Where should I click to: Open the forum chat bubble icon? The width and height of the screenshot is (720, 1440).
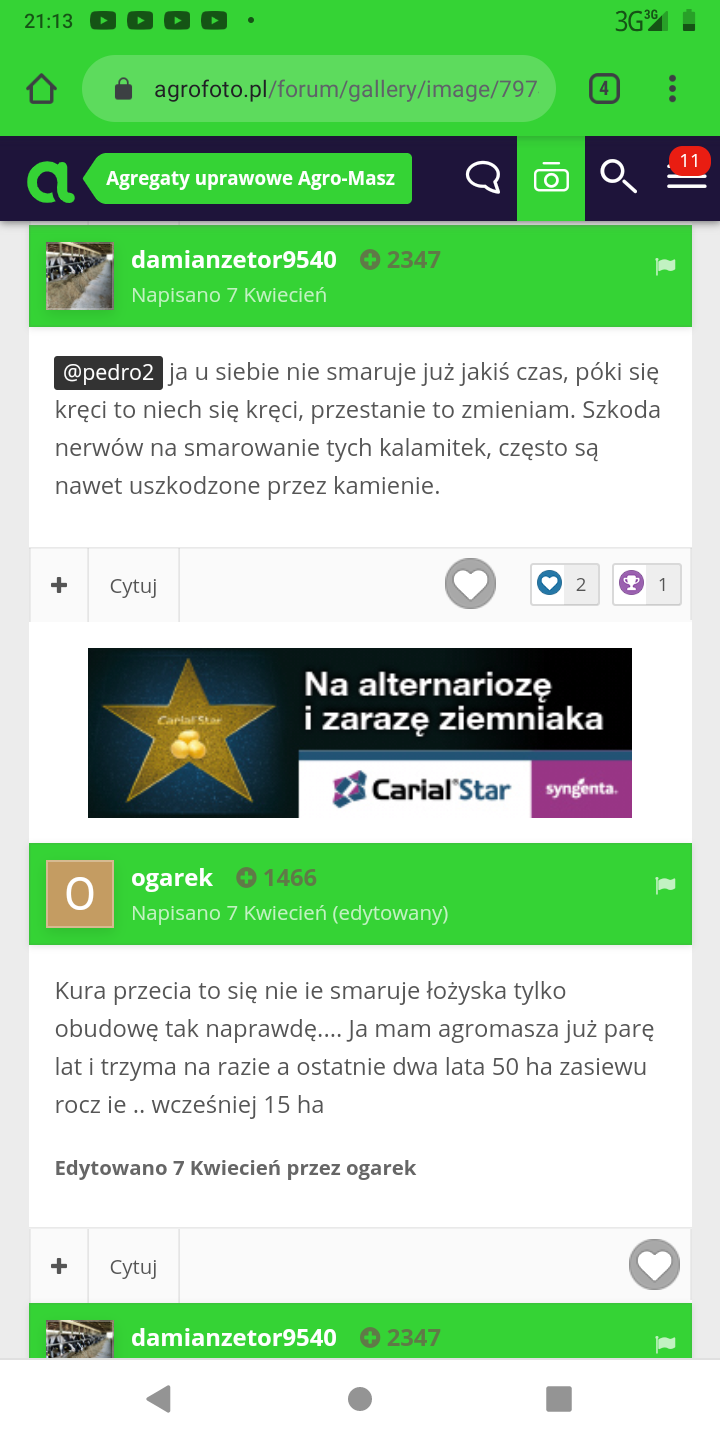pos(483,178)
